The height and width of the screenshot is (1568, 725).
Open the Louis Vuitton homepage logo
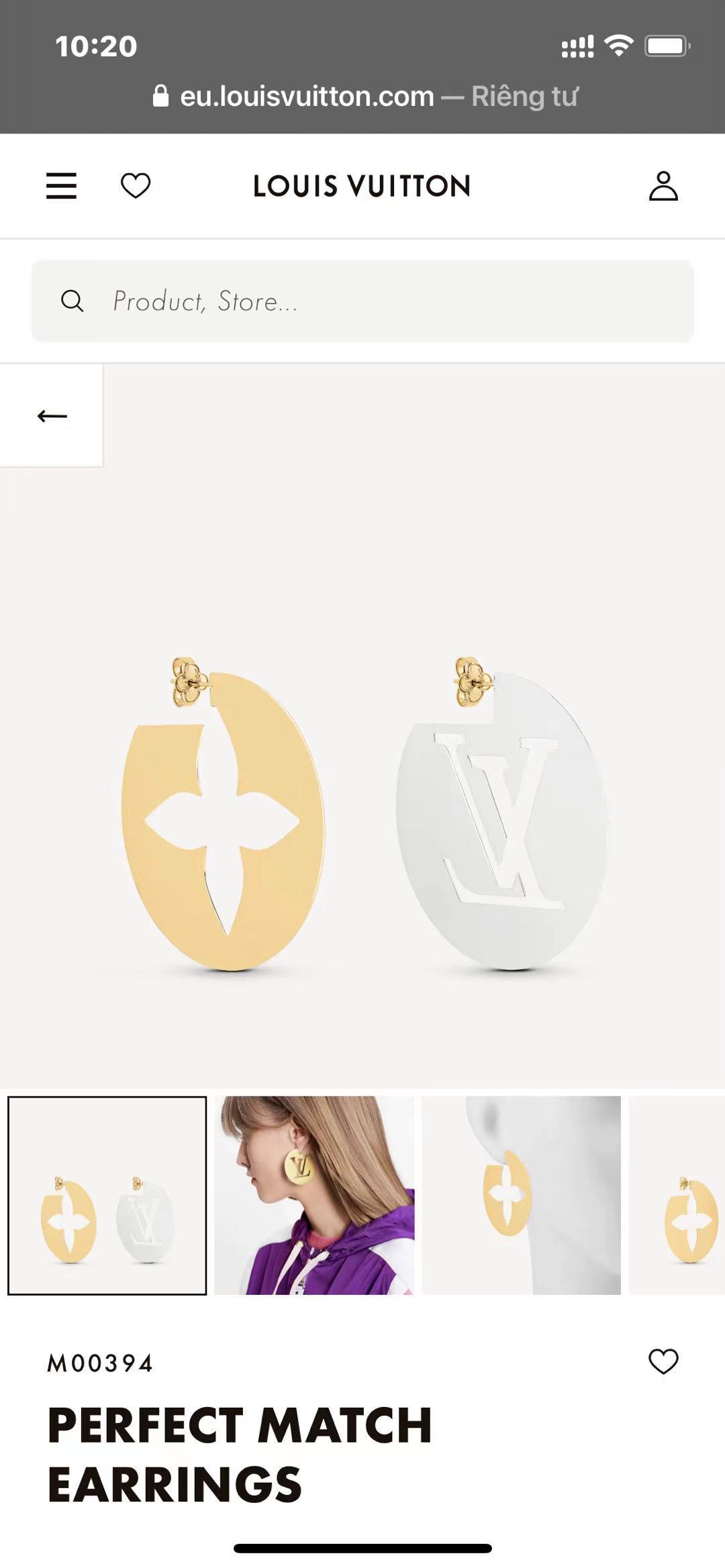click(x=362, y=186)
